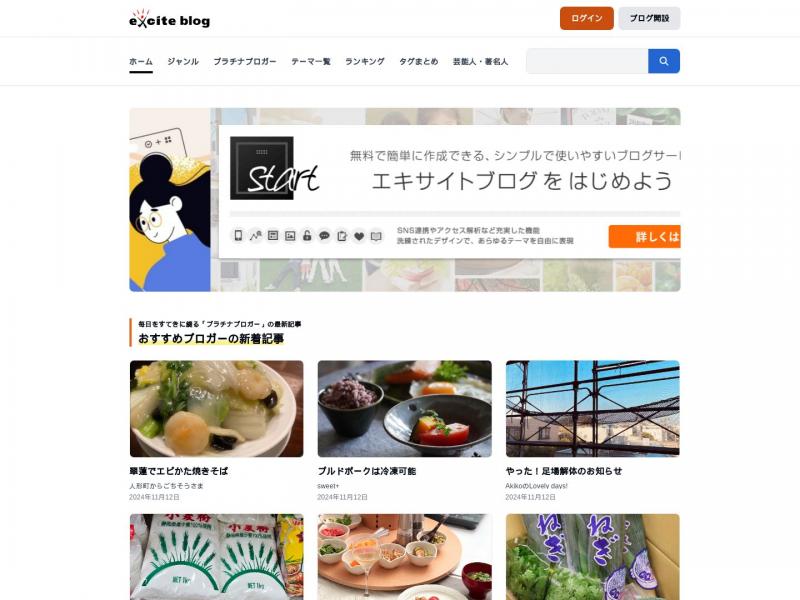Viewport: 800px width, 600px height.
Task: Go to the プラチナブロガー tab
Action: (245, 62)
